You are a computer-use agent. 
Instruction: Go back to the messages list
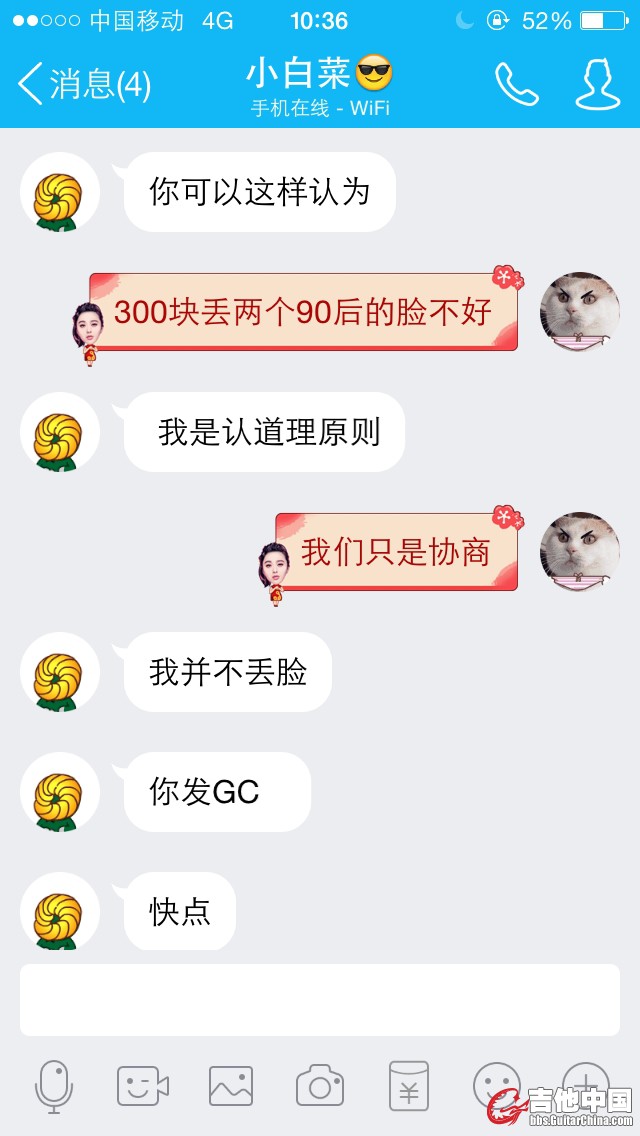tap(82, 84)
